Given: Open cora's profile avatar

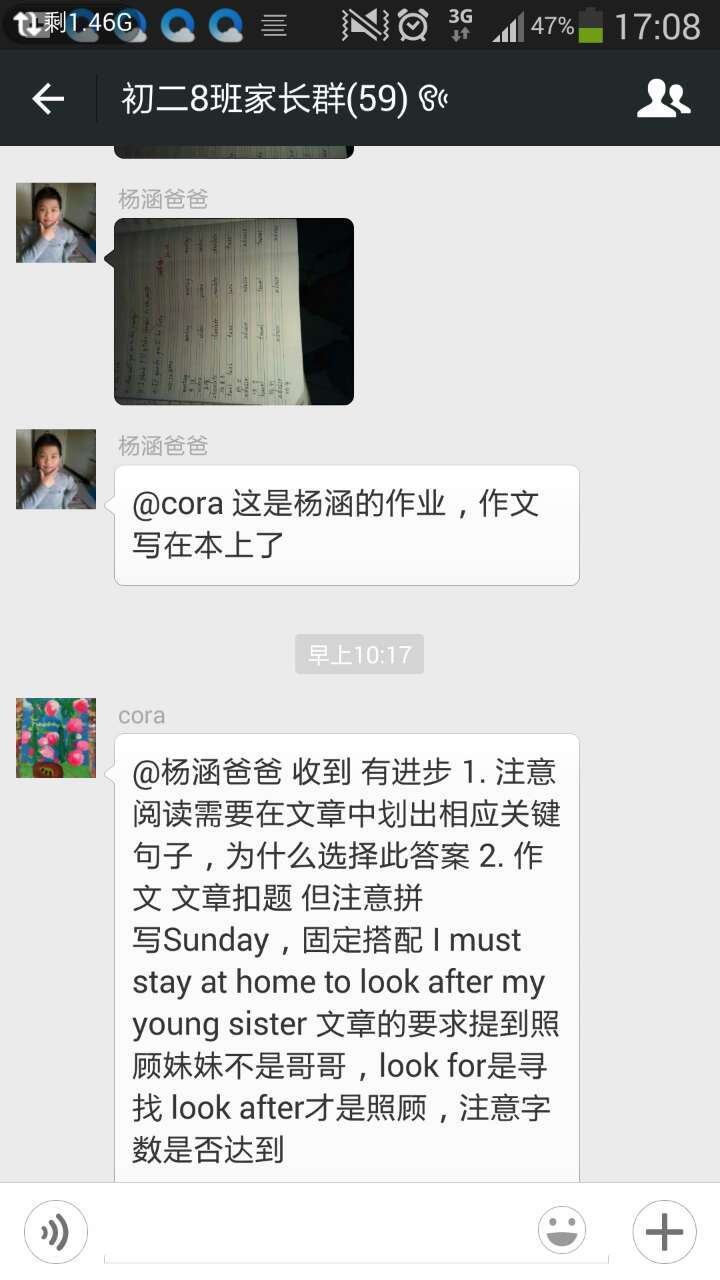Looking at the screenshot, I should (56, 738).
